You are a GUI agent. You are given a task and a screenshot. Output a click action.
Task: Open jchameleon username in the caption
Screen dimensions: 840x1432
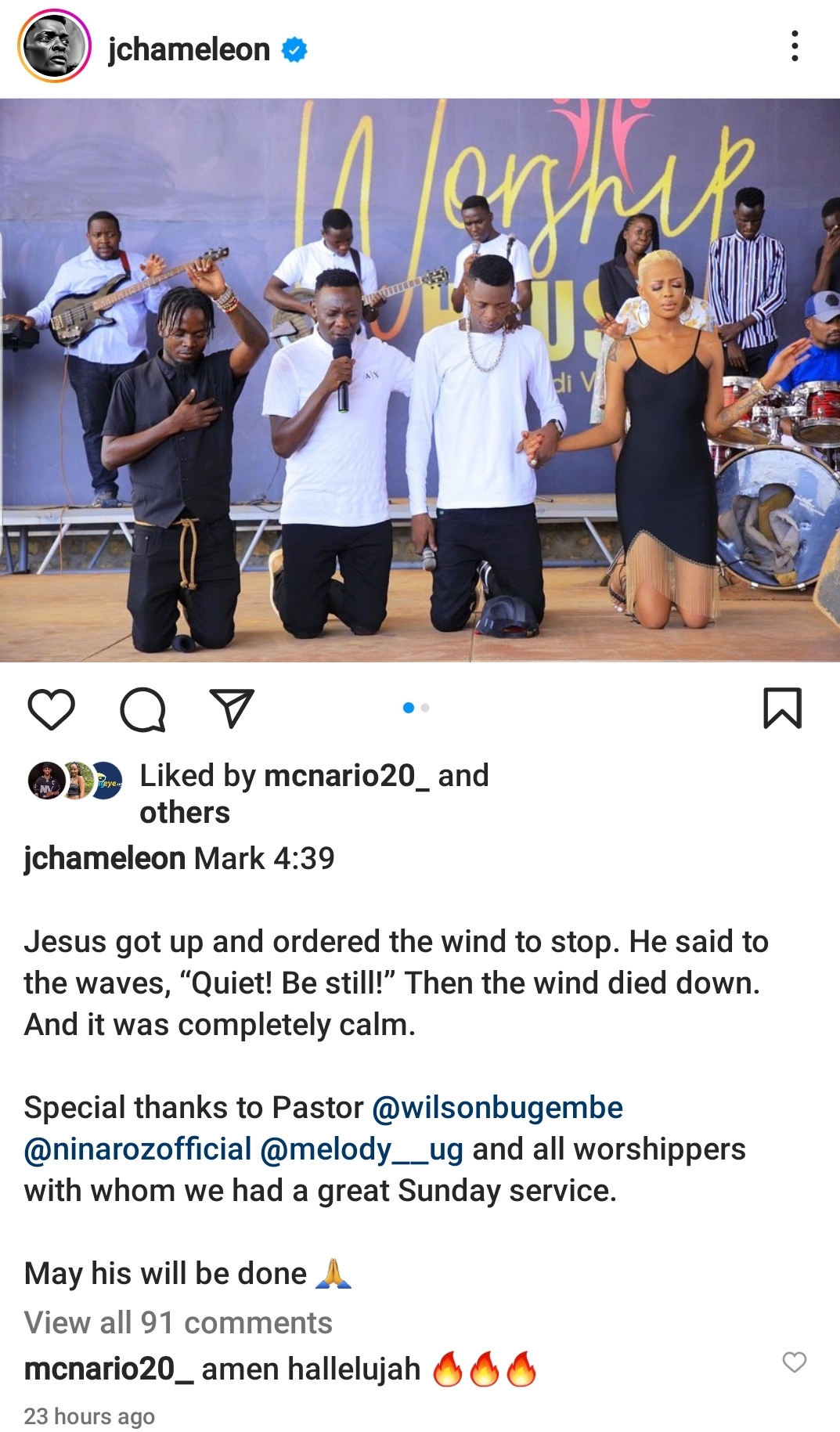coord(105,859)
